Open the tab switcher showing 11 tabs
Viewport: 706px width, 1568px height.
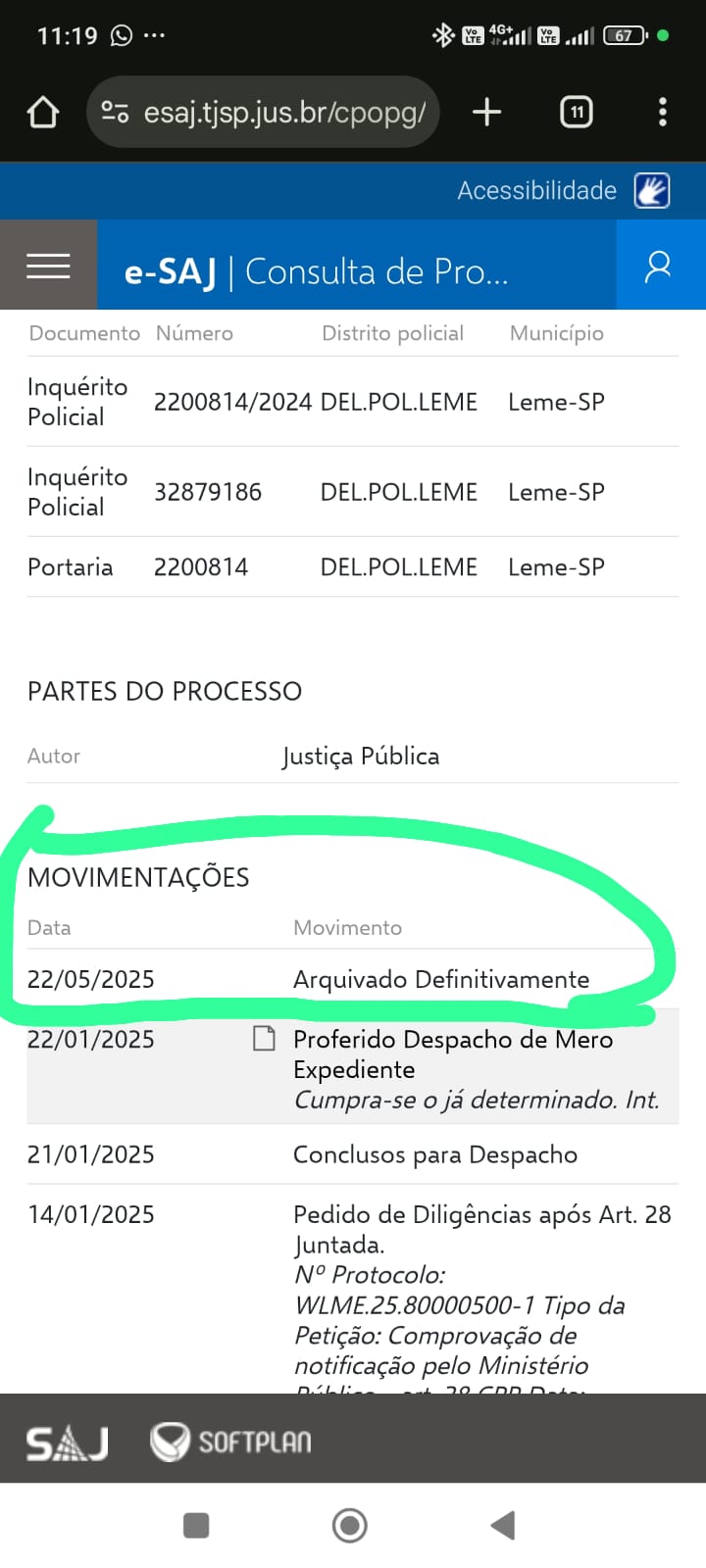[576, 113]
